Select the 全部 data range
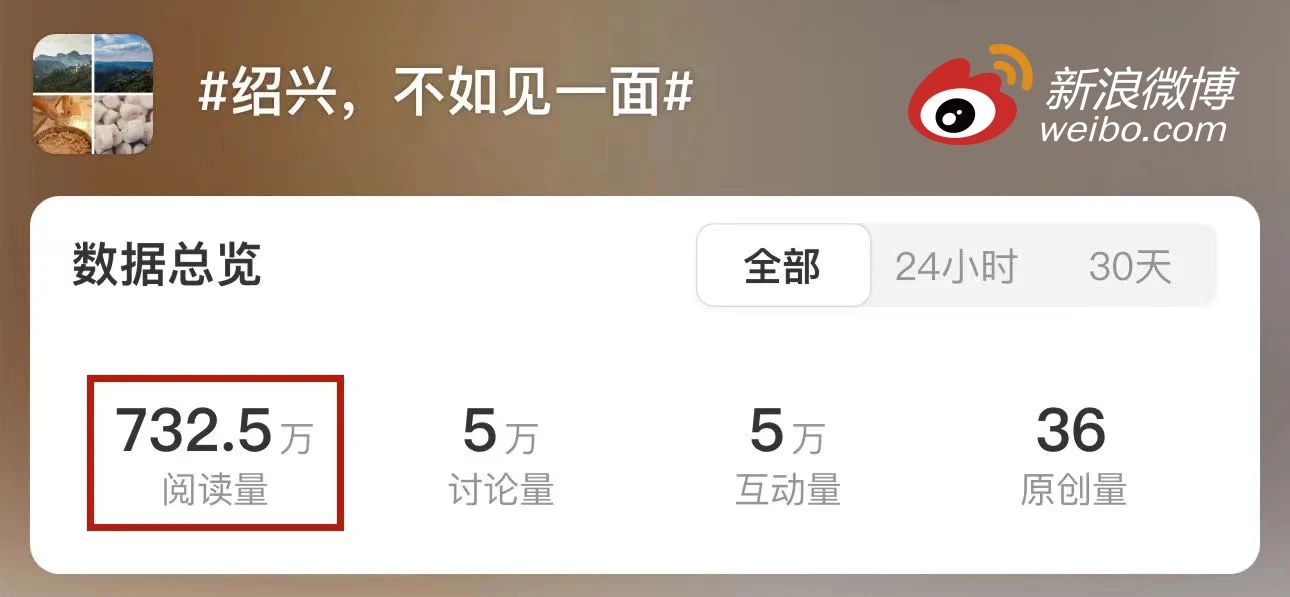1290x597 pixels. 783,266
